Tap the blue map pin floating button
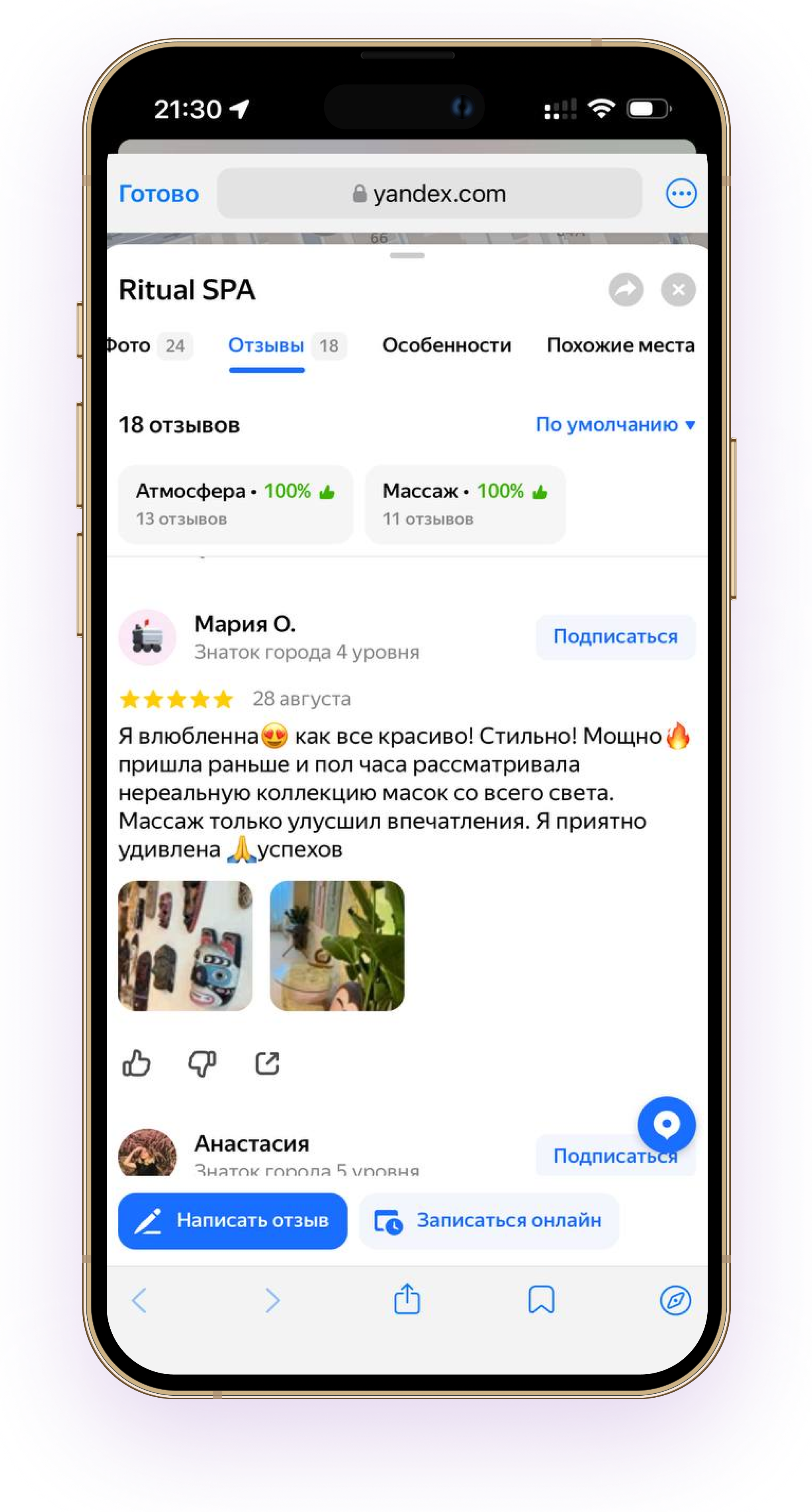 pos(666,1125)
